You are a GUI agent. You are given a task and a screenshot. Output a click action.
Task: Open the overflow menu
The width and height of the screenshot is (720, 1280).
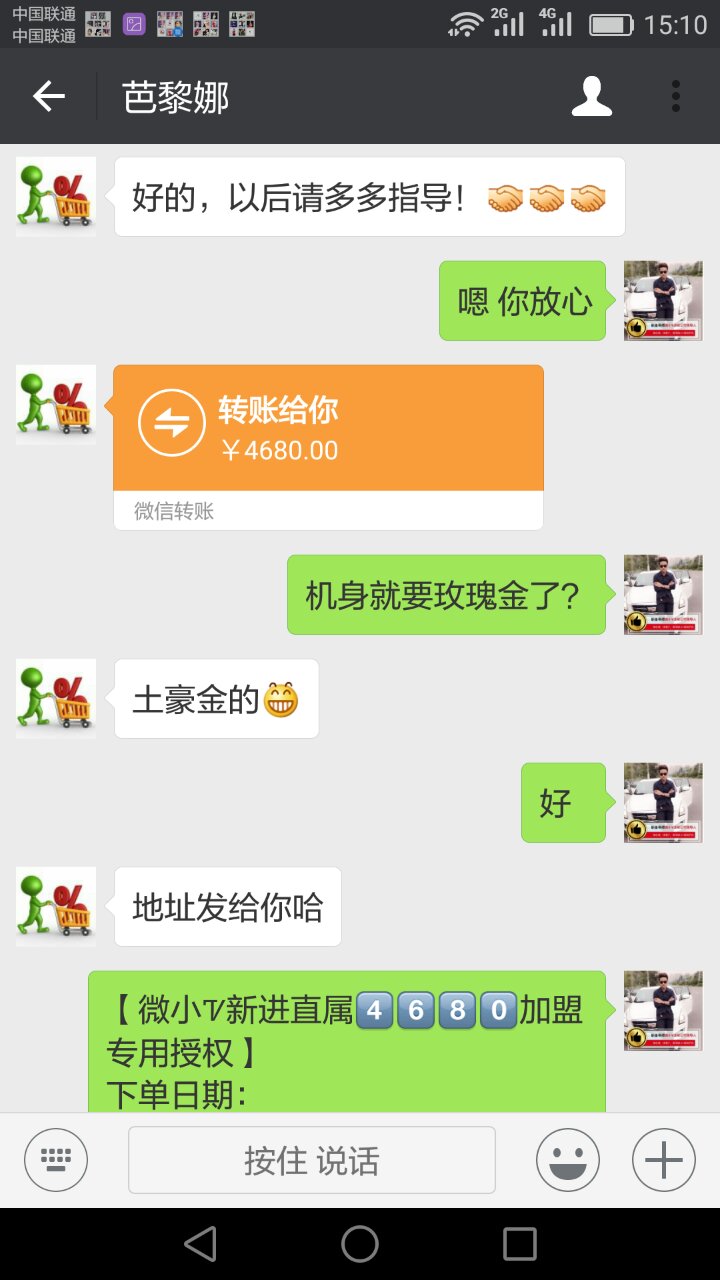676,97
